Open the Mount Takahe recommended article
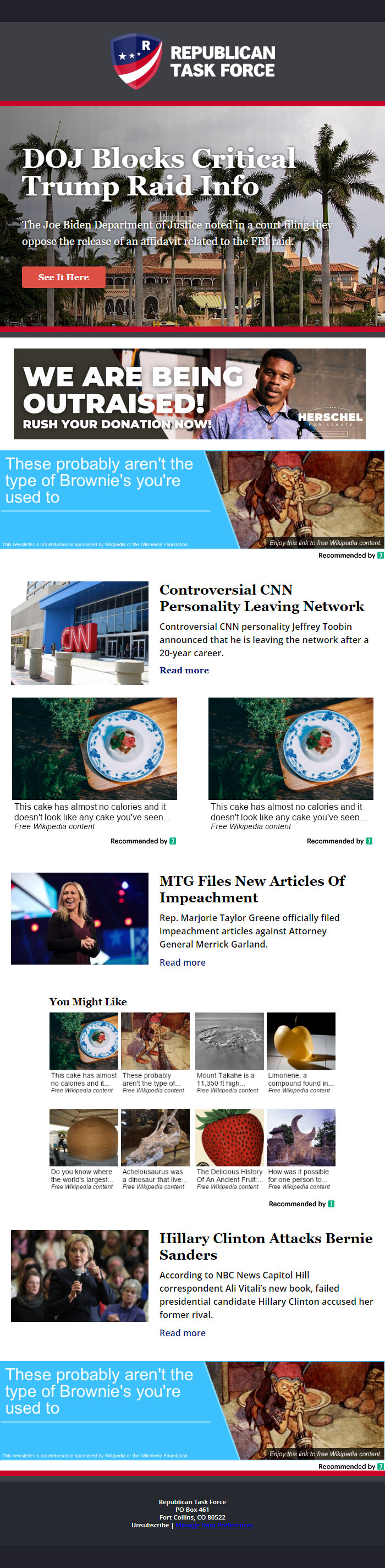This screenshot has width=385, height=1568. 229,1053
